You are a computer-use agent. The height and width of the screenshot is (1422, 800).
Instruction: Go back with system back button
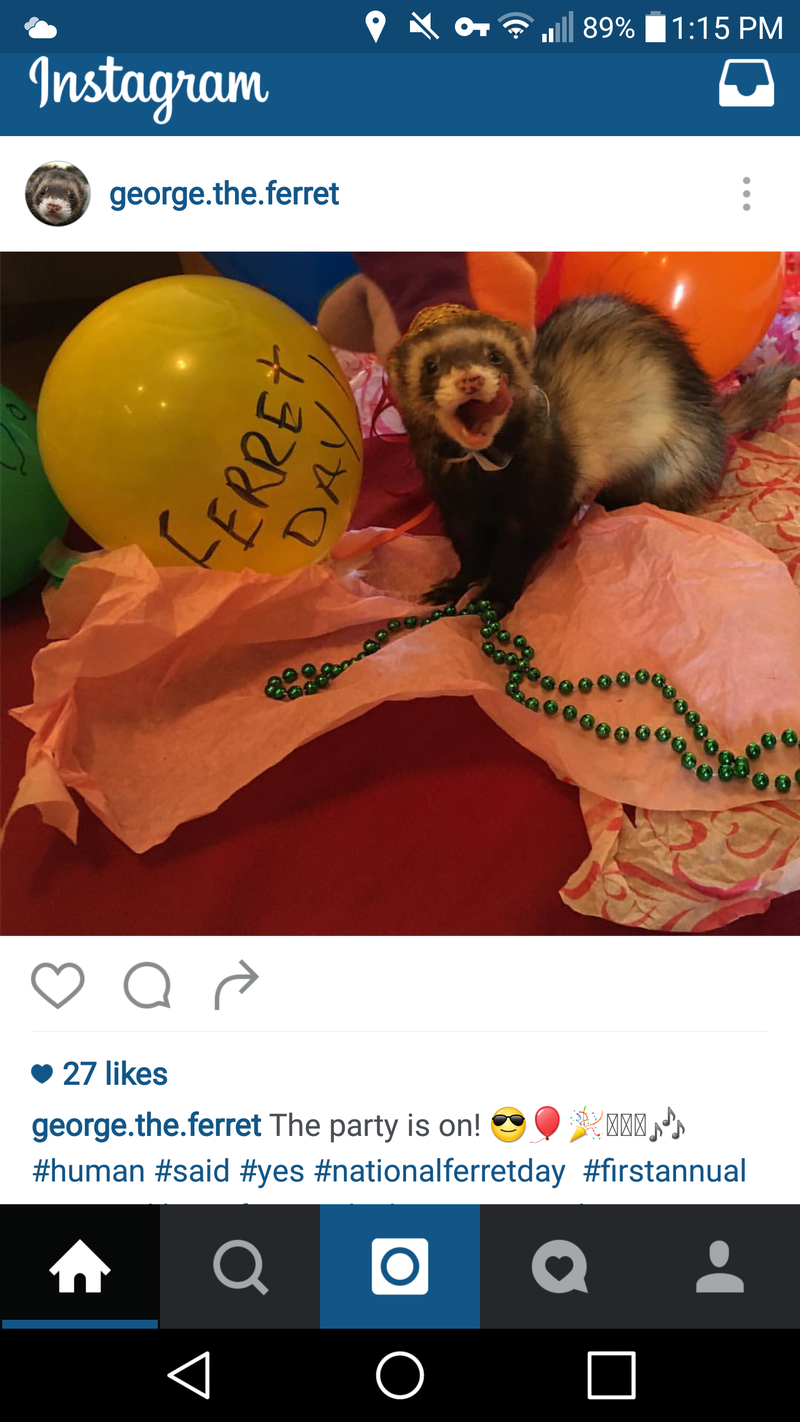coord(189,1375)
